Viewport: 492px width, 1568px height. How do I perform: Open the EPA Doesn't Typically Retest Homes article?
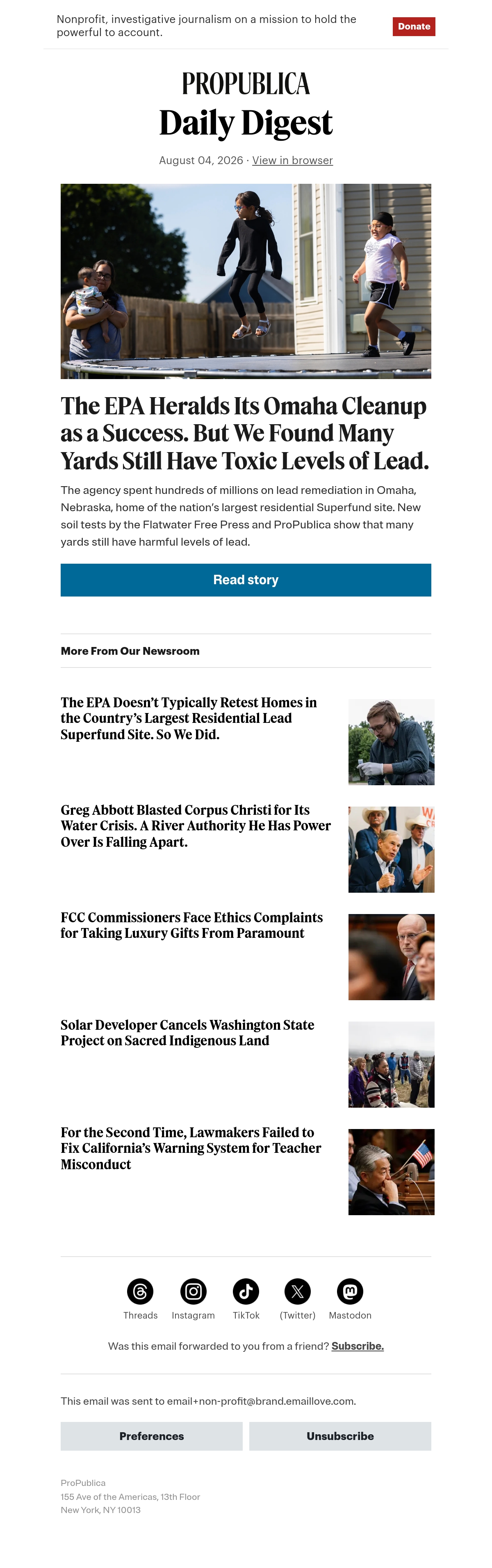pyautogui.click(x=189, y=718)
